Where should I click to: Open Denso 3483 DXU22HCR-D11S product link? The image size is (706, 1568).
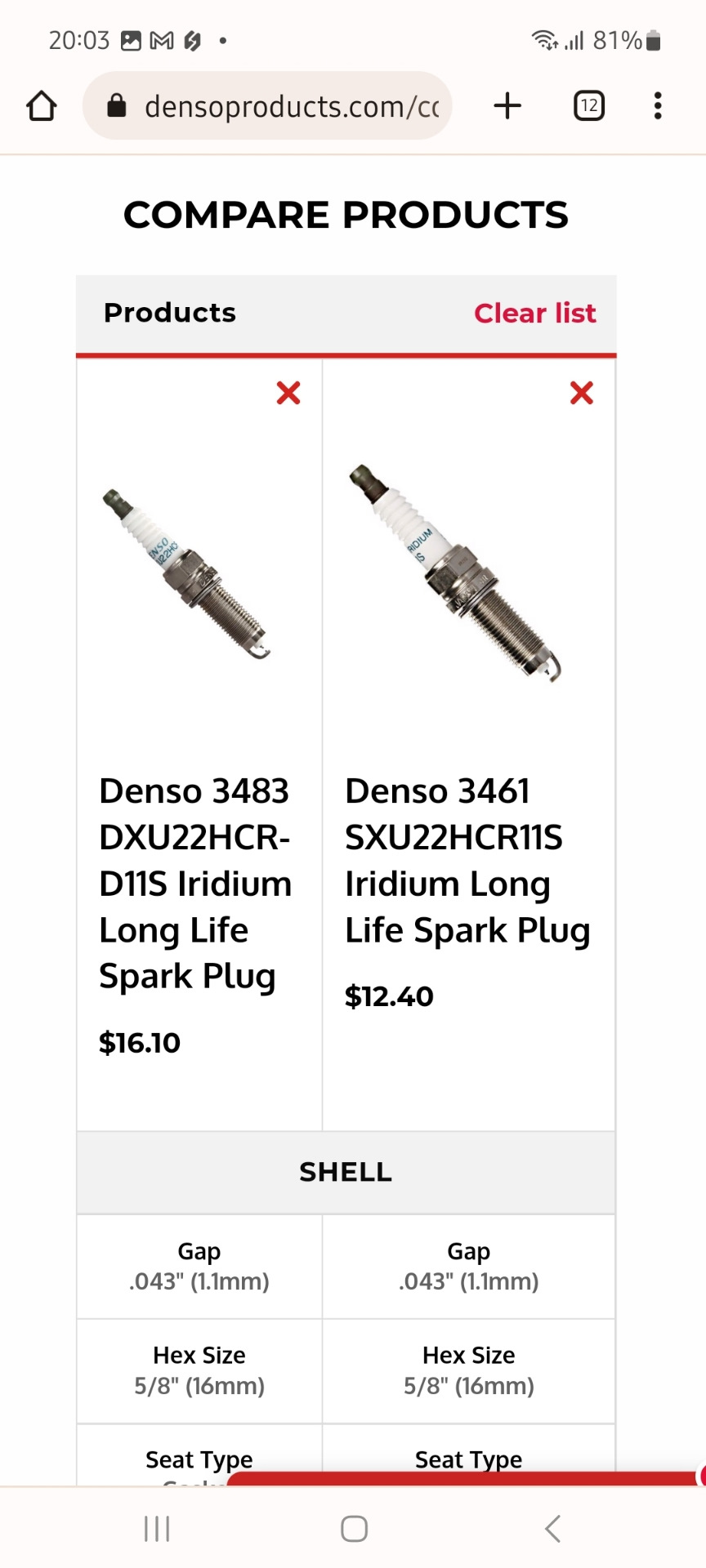pos(195,884)
